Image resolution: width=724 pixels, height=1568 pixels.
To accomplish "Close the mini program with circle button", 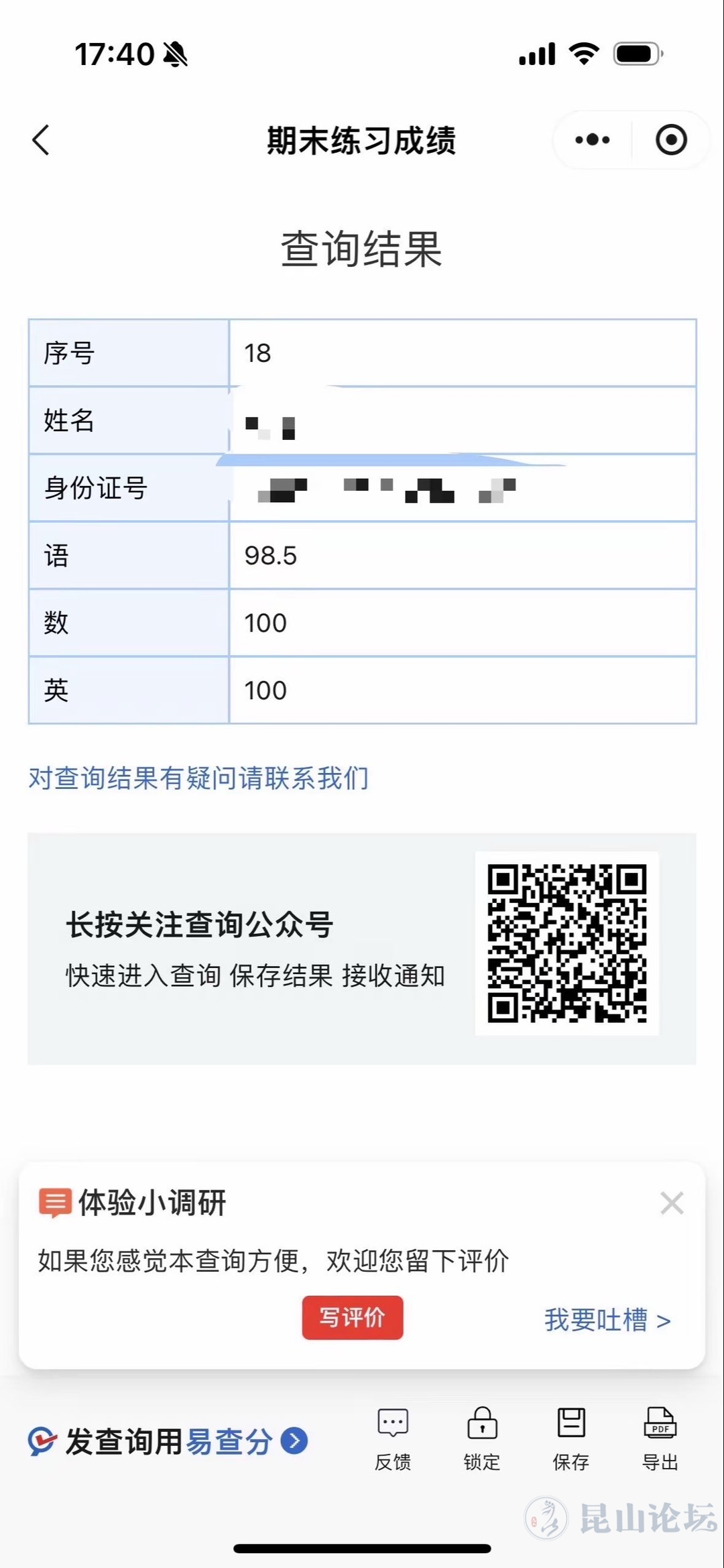I will click(x=671, y=140).
